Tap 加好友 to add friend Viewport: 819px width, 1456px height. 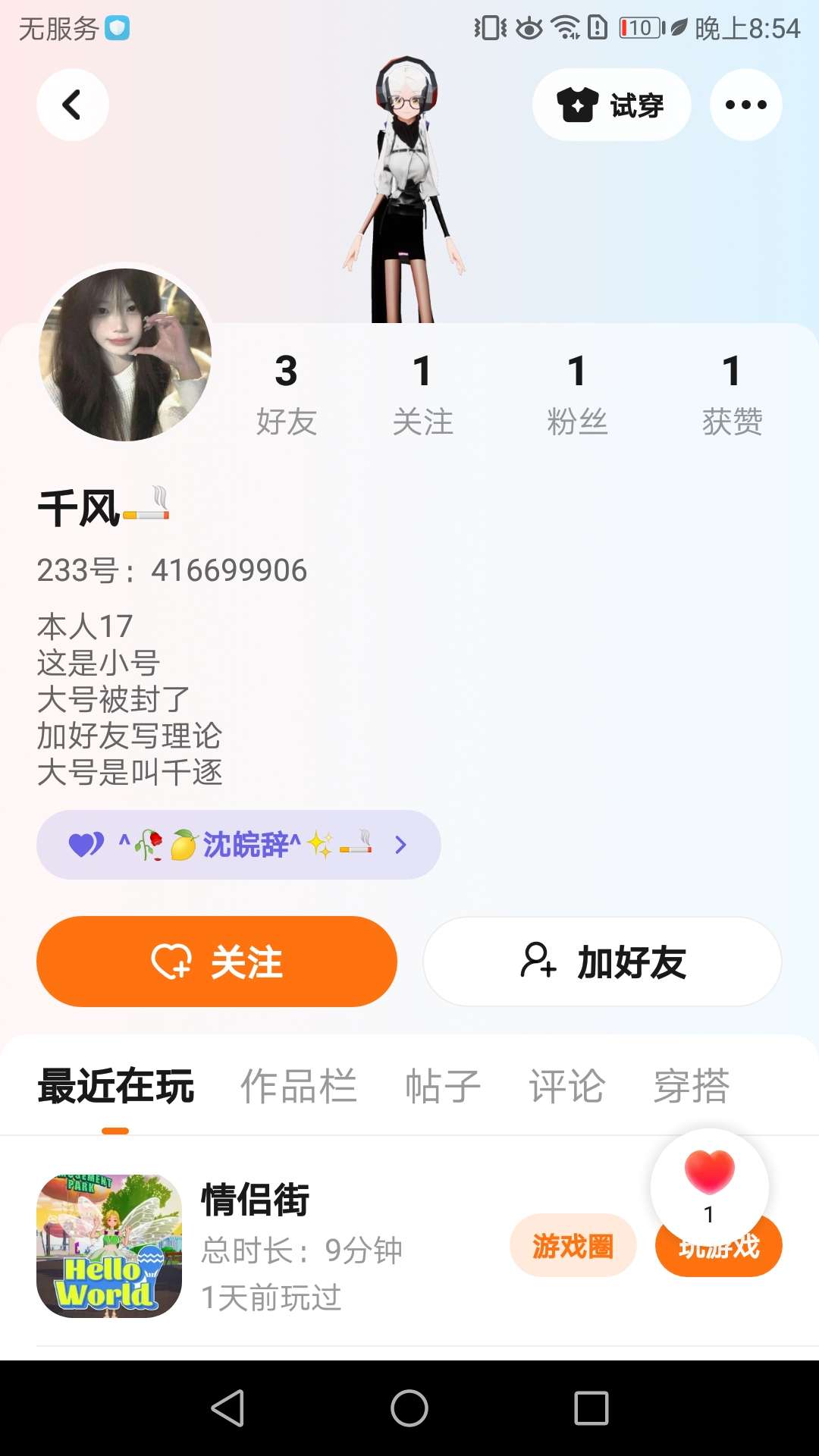pos(602,962)
